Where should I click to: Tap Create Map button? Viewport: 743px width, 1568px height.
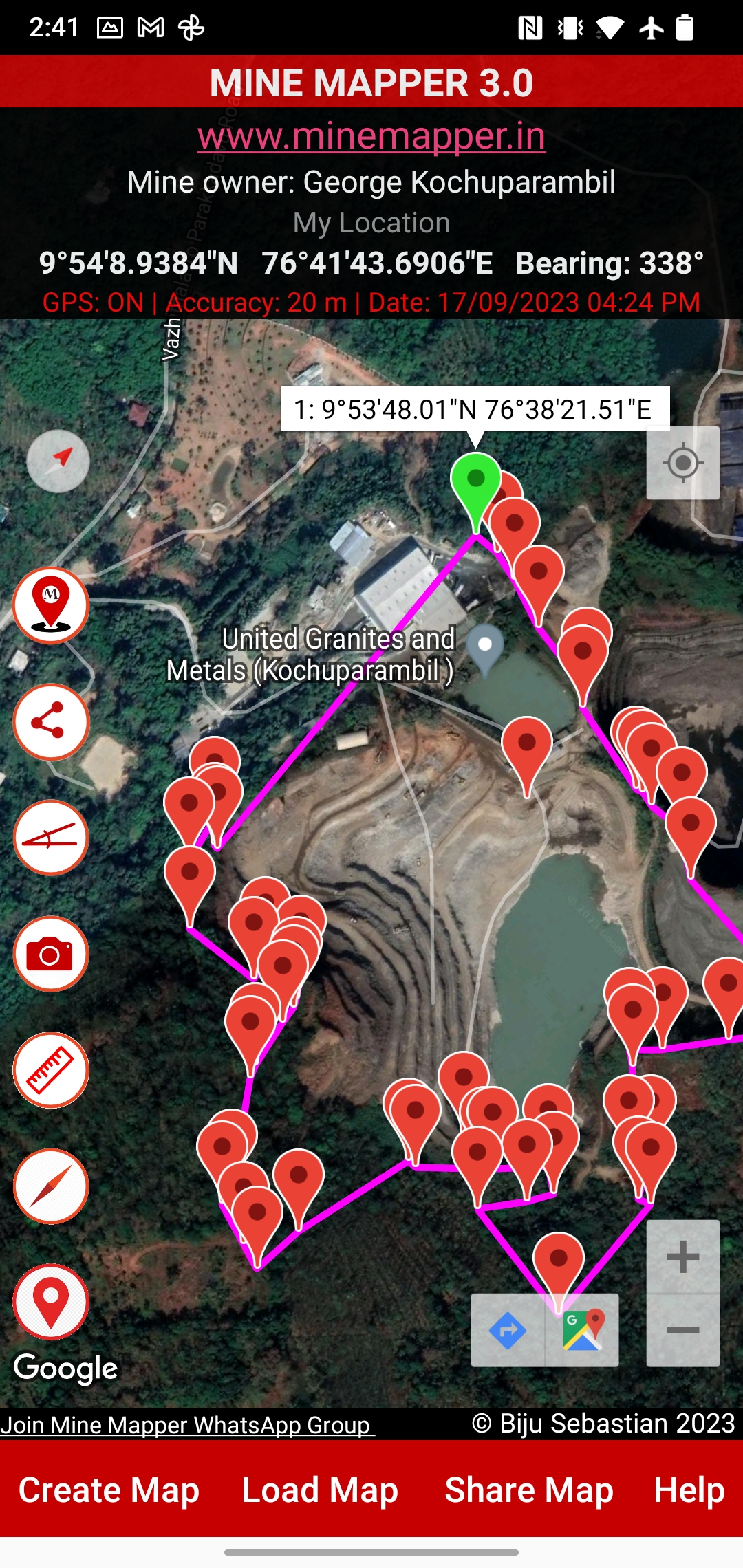[109, 1490]
